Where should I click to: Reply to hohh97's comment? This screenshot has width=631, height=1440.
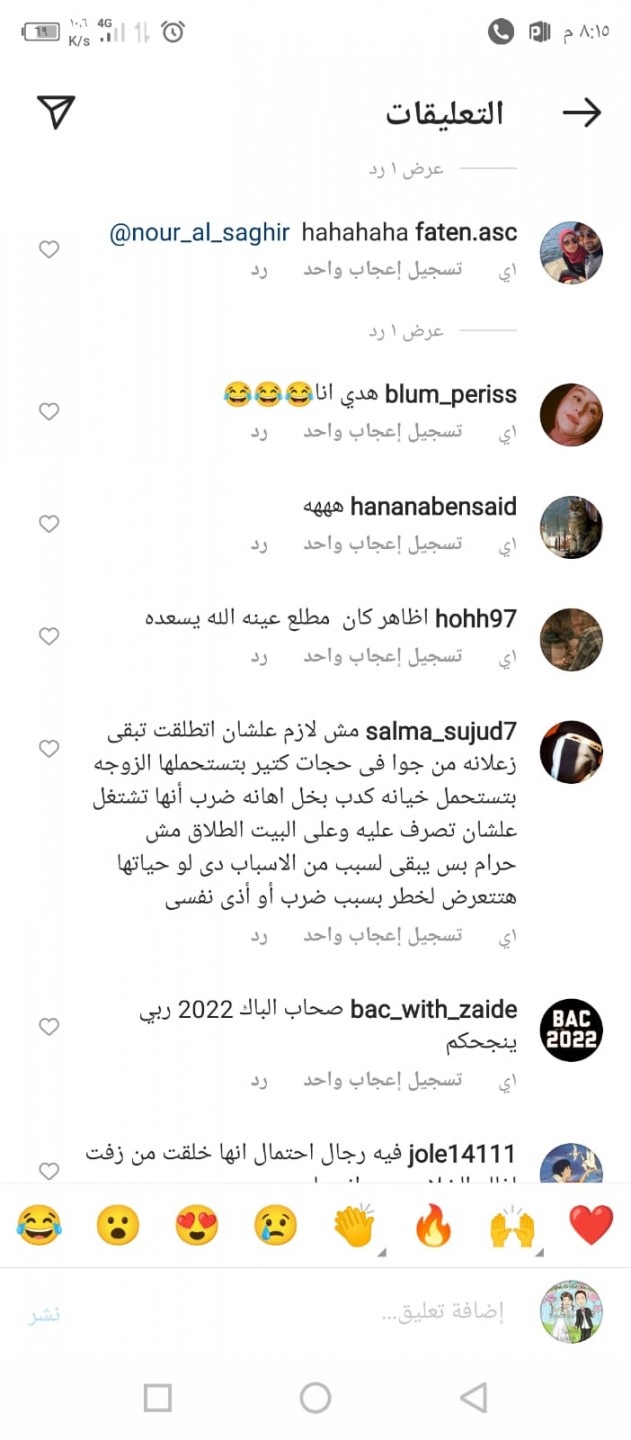pos(260,656)
